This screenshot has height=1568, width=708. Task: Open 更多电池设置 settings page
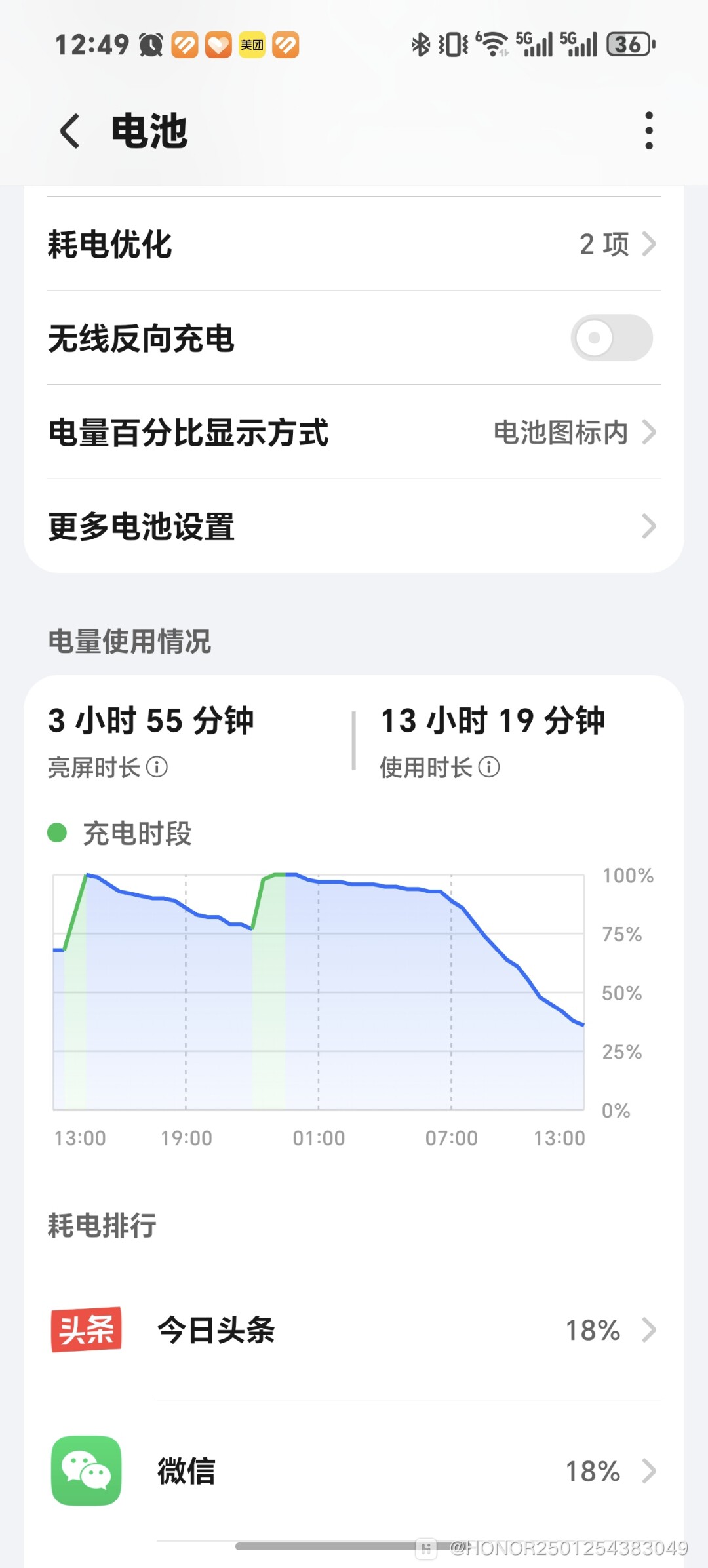[354, 525]
